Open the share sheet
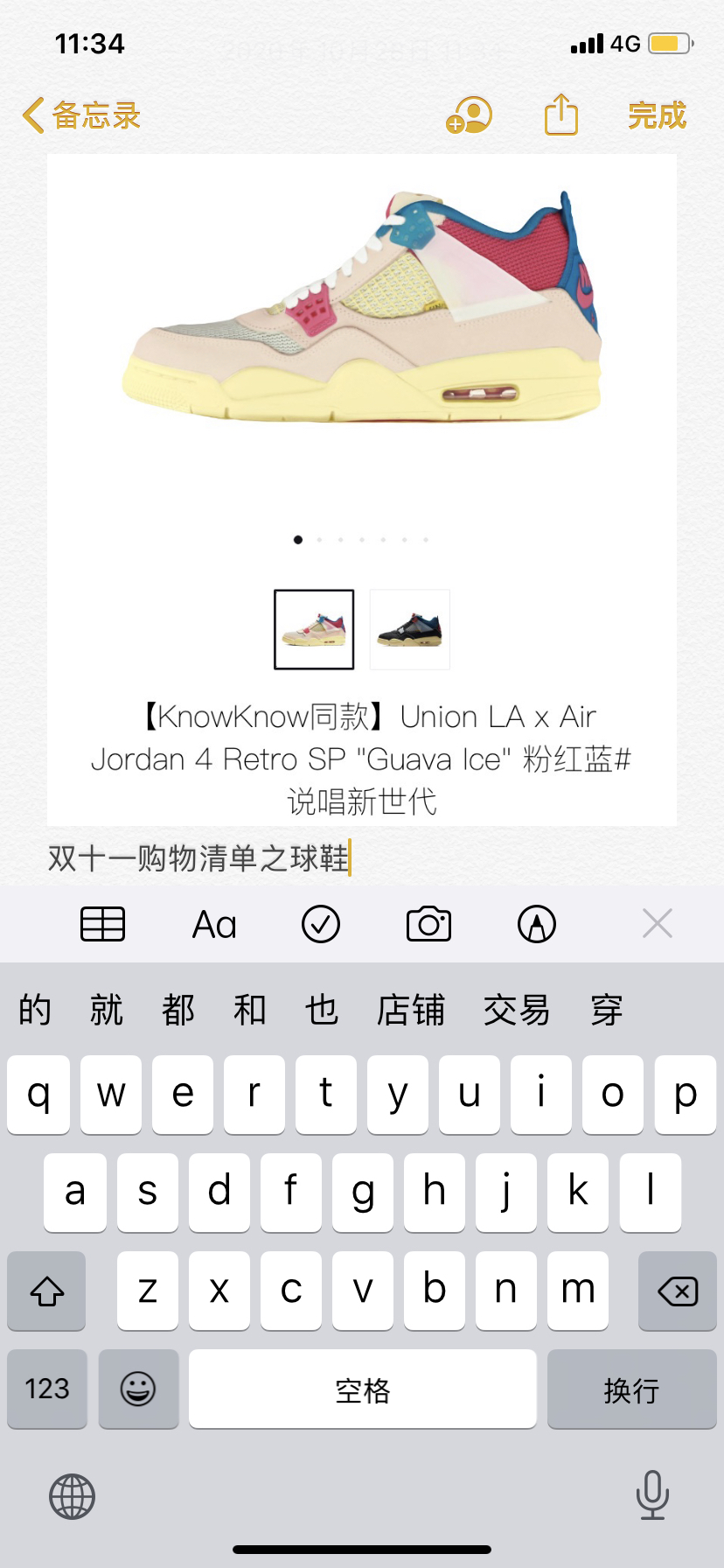 pyautogui.click(x=561, y=115)
